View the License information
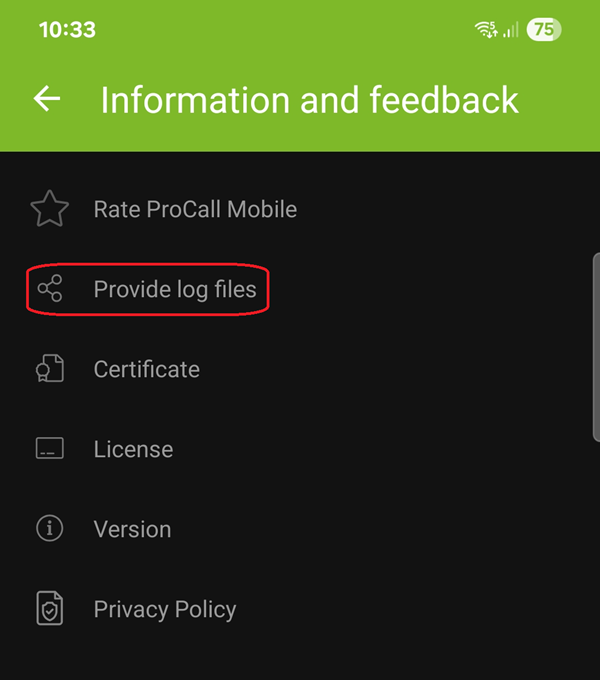The height and width of the screenshot is (680, 600). tap(133, 449)
